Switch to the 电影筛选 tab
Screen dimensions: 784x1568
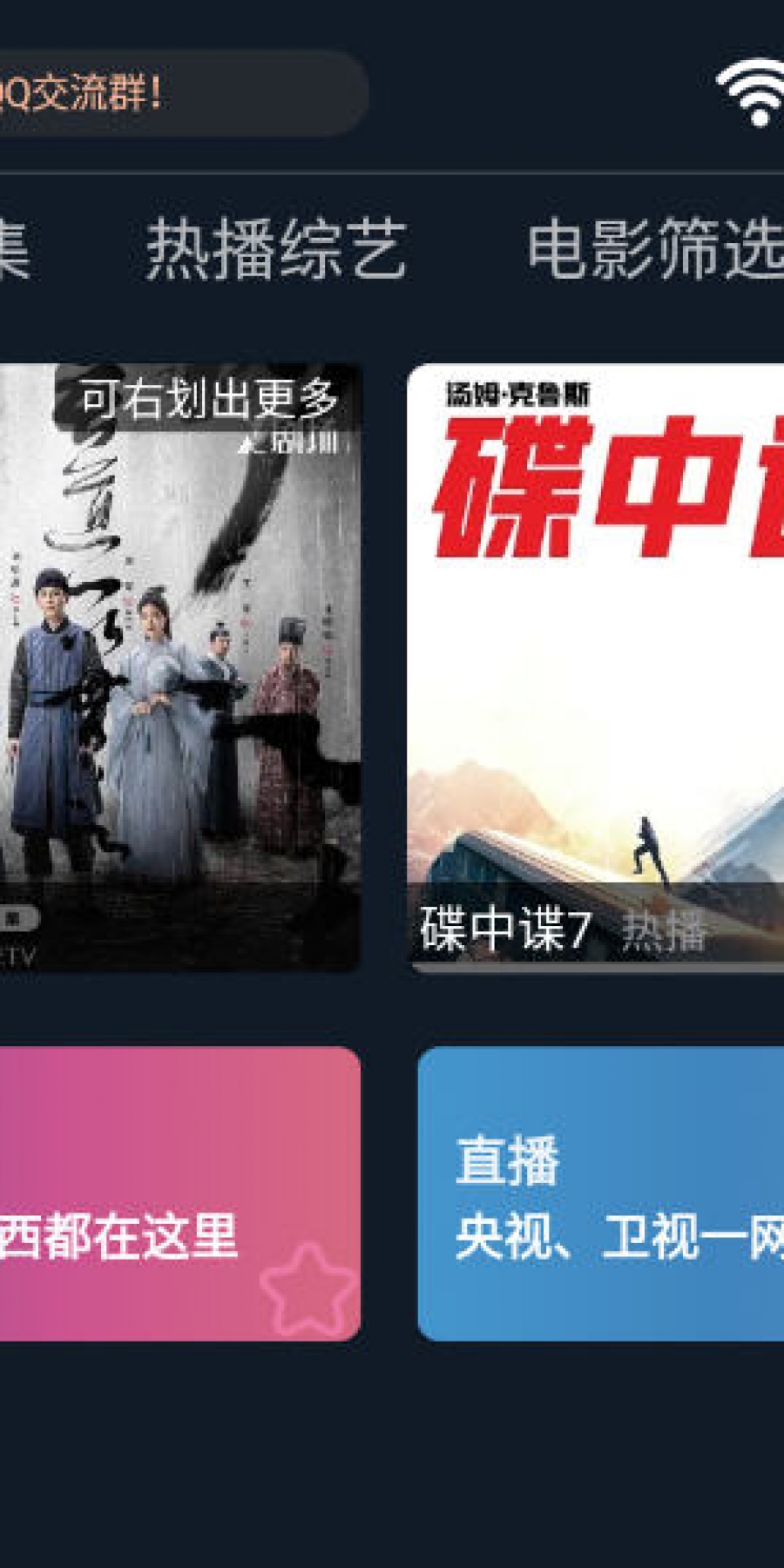click(655, 250)
